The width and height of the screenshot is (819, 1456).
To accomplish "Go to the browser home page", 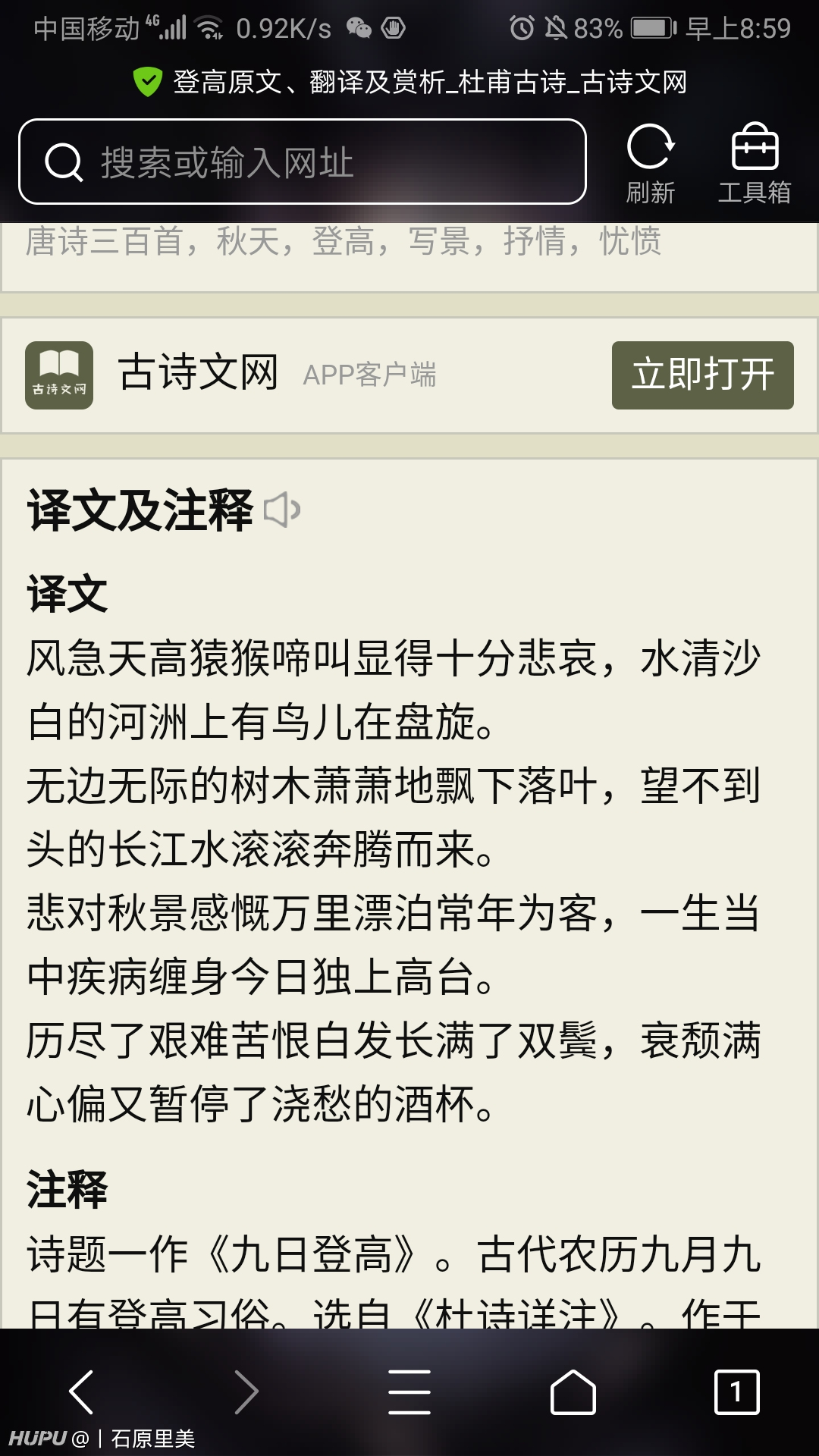I will [x=573, y=1392].
